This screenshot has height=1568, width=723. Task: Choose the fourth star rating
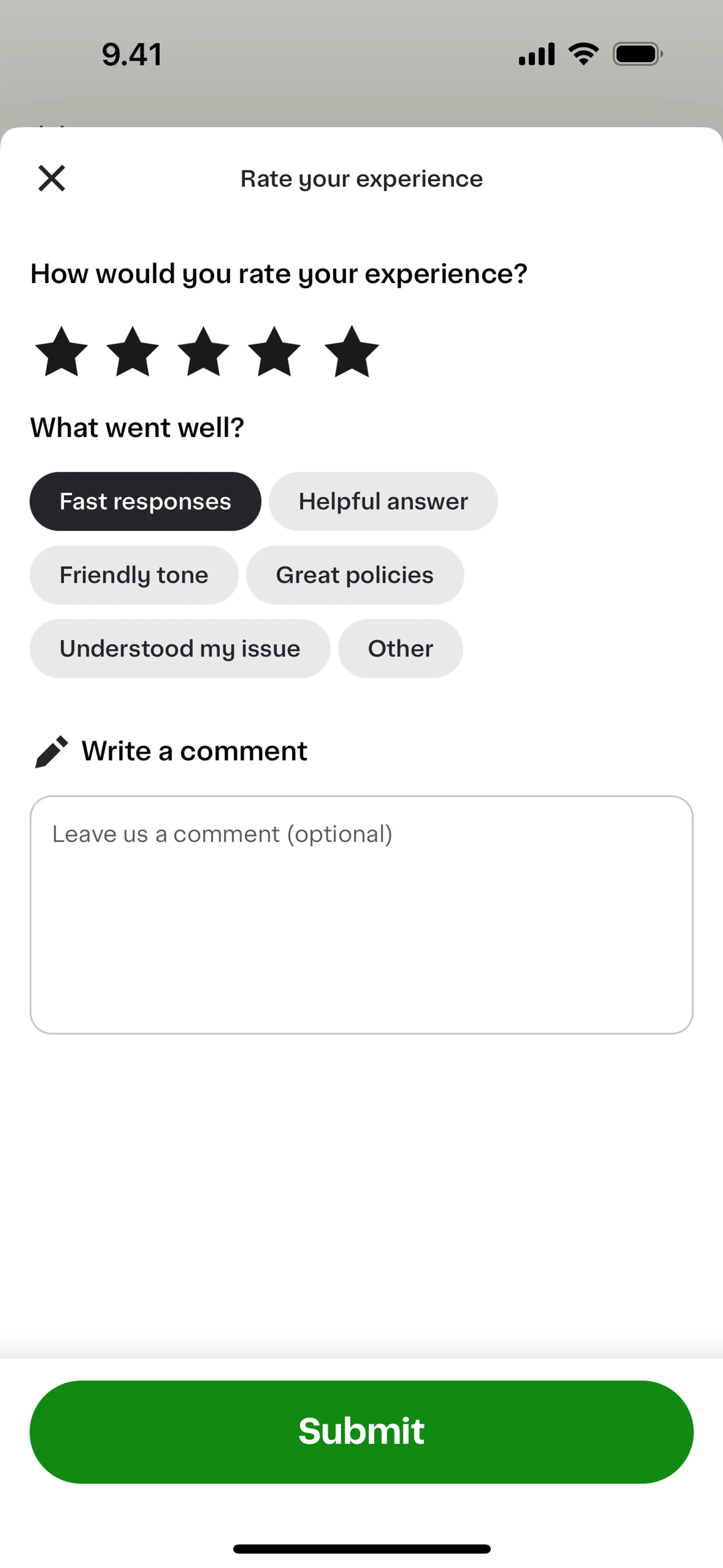tap(274, 352)
